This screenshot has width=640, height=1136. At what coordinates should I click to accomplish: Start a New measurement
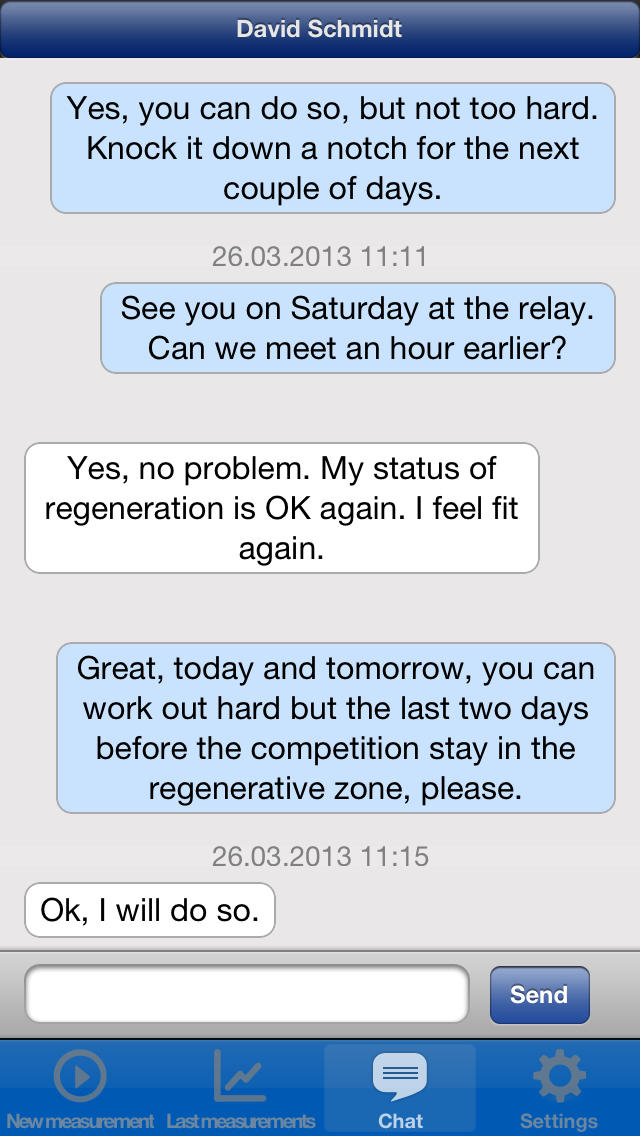(x=80, y=1088)
